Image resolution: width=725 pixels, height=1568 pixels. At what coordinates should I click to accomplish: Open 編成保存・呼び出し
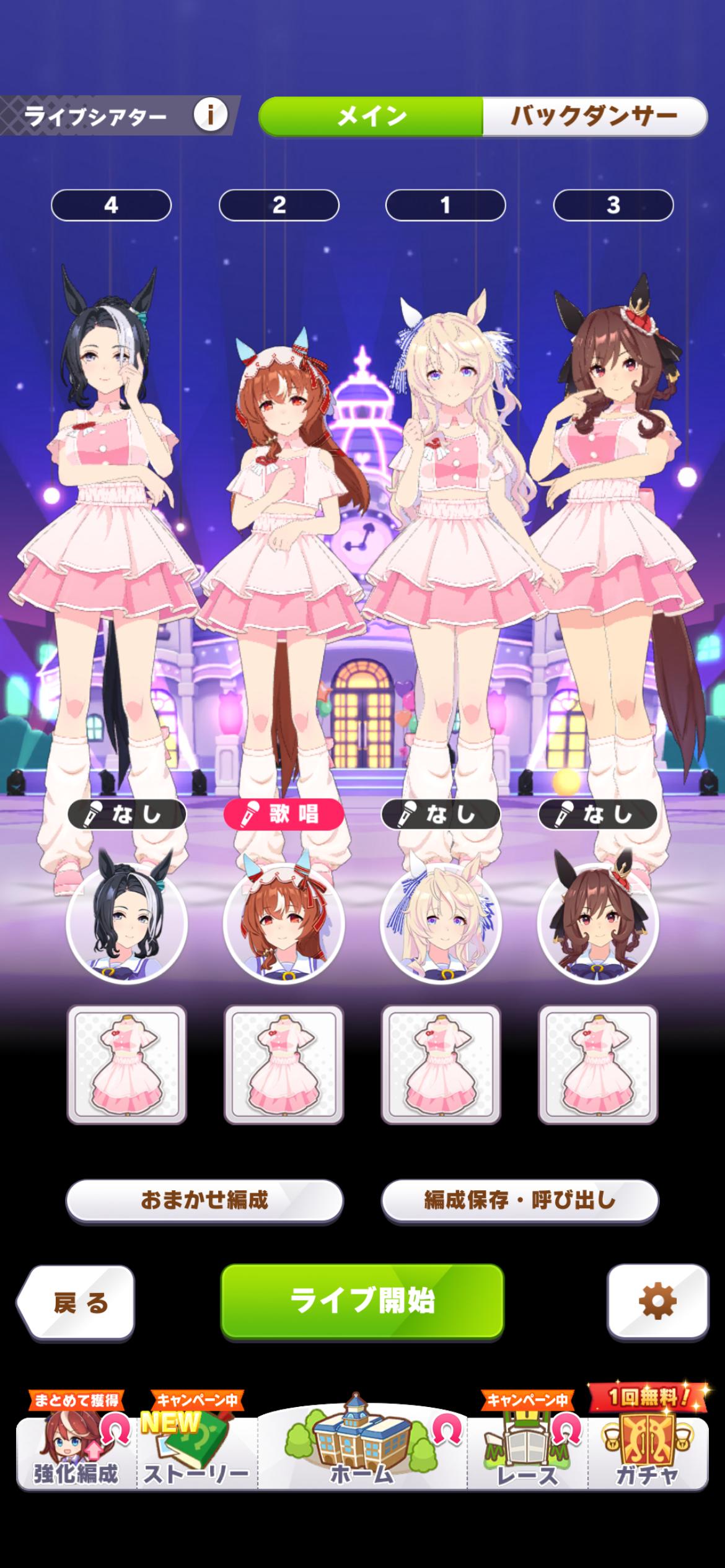pyautogui.click(x=519, y=1200)
